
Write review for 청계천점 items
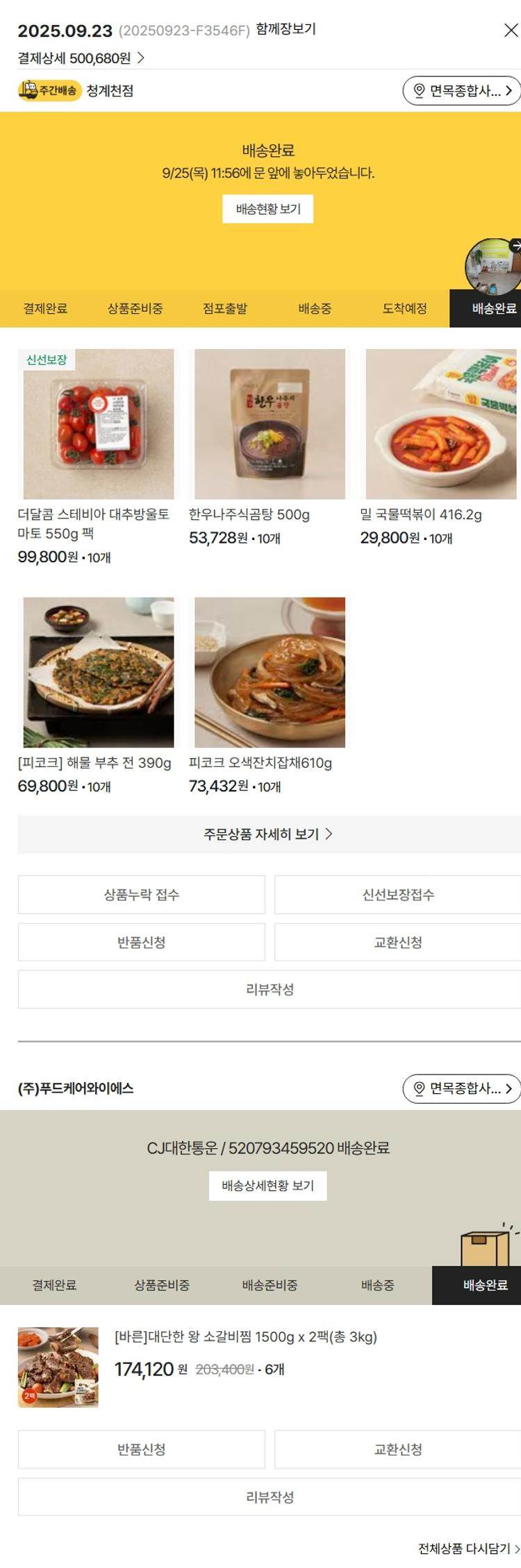tap(270, 990)
